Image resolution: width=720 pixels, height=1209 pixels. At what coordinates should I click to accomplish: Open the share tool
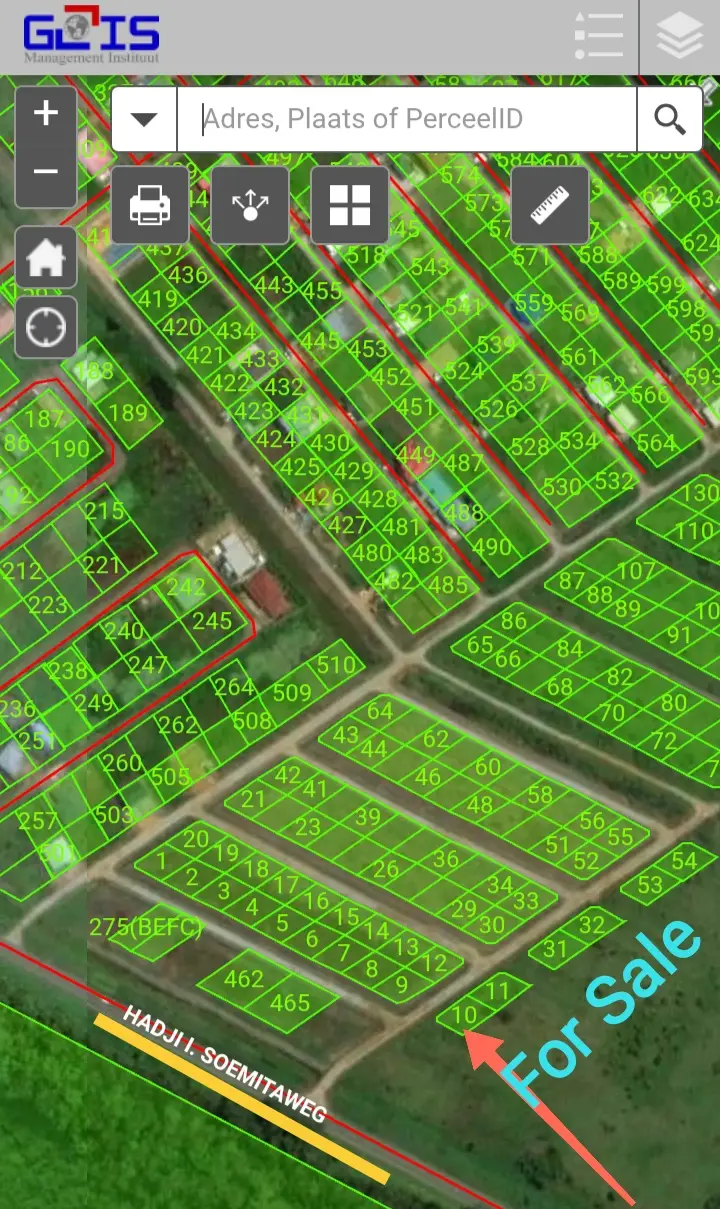click(250, 206)
